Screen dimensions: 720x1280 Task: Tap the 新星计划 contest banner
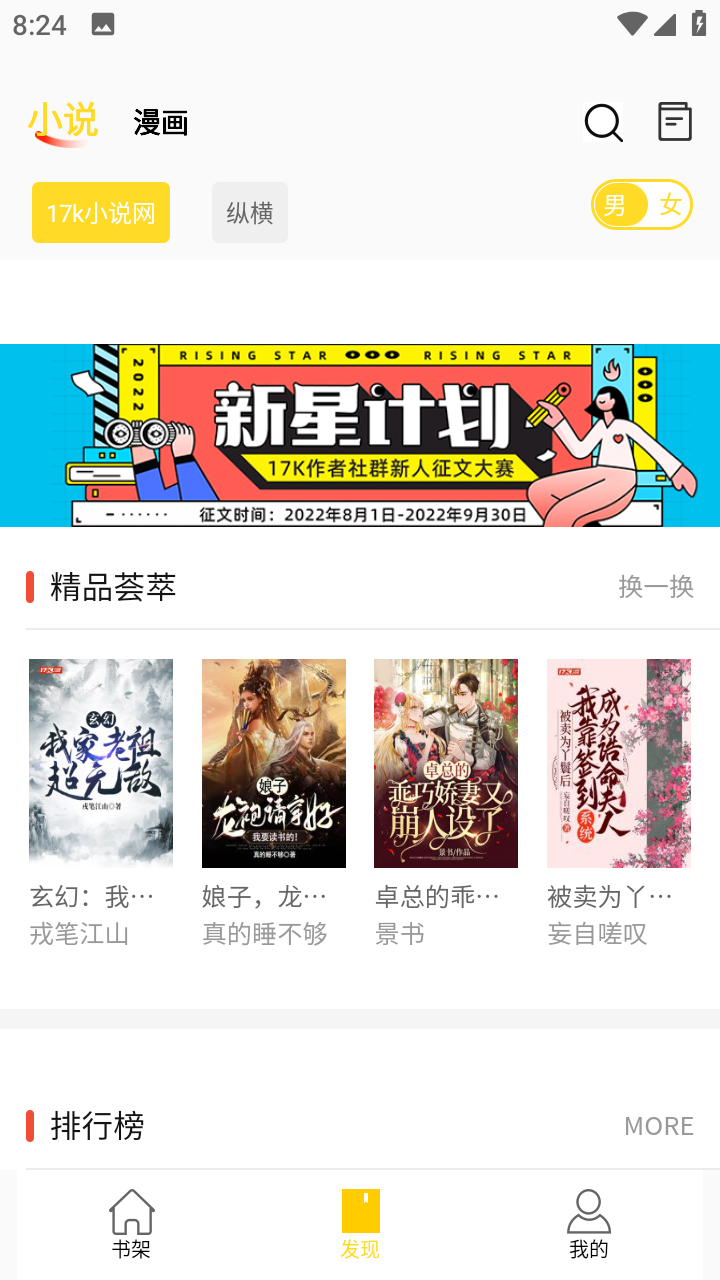tap(360, 435)
